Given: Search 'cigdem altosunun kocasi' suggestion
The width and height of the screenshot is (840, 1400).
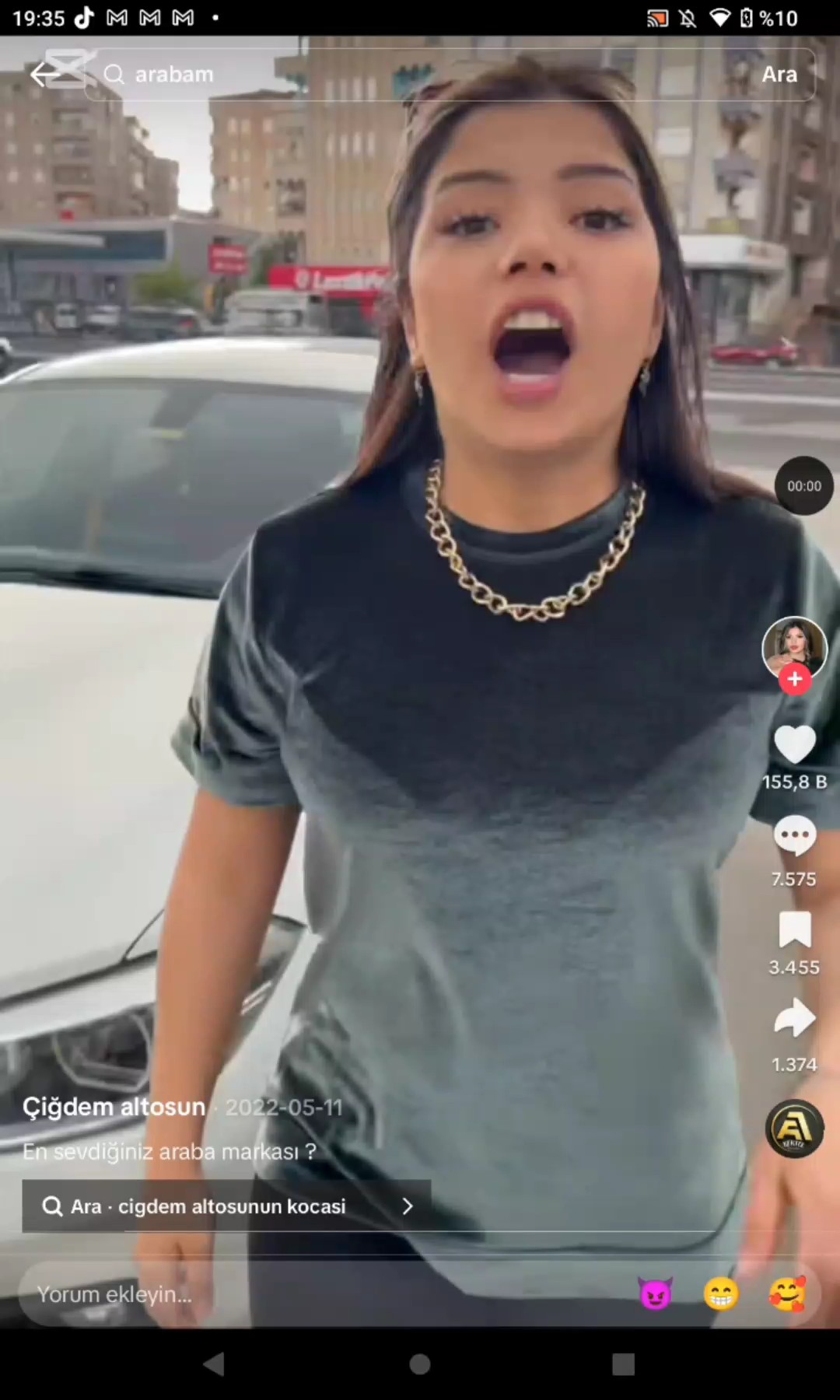Looking at the screenshot, I should pos(226,1206).
